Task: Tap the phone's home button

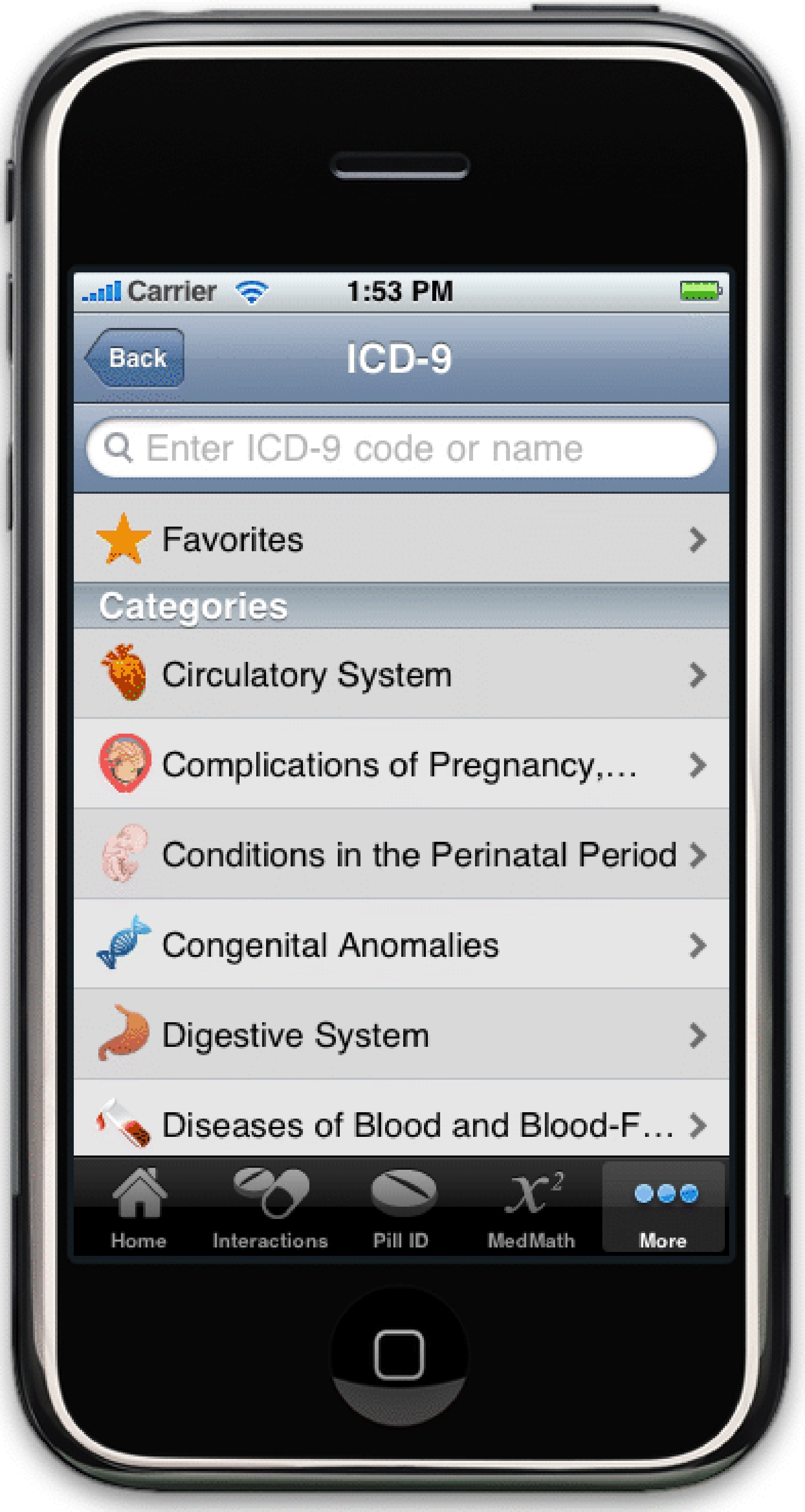Action: [399, 1355]
